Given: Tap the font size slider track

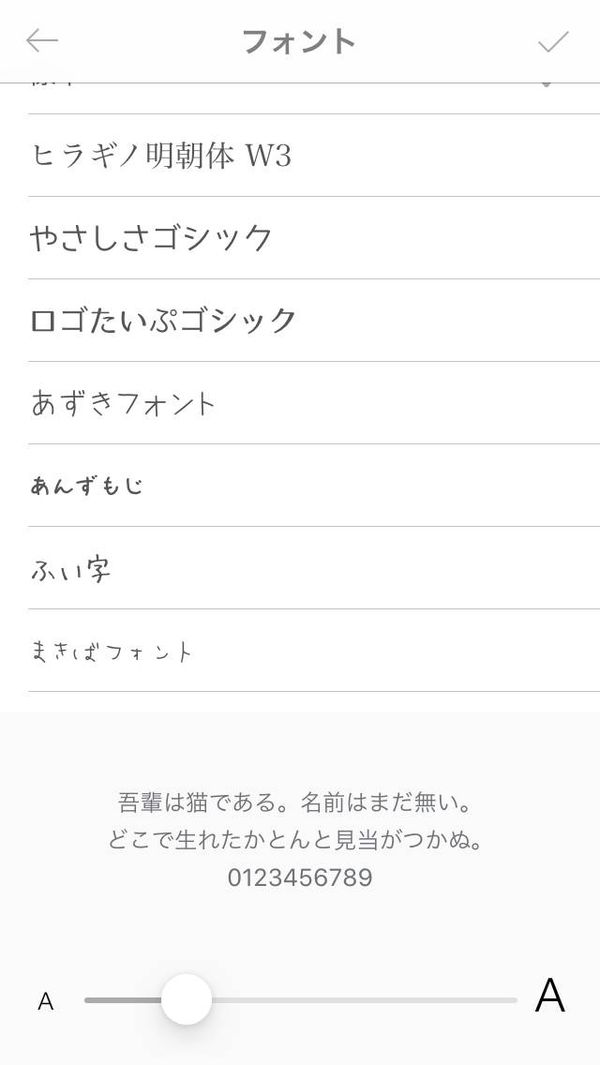Looking at the screenshot, I should pyautogui.click(x=301, y=1000).
